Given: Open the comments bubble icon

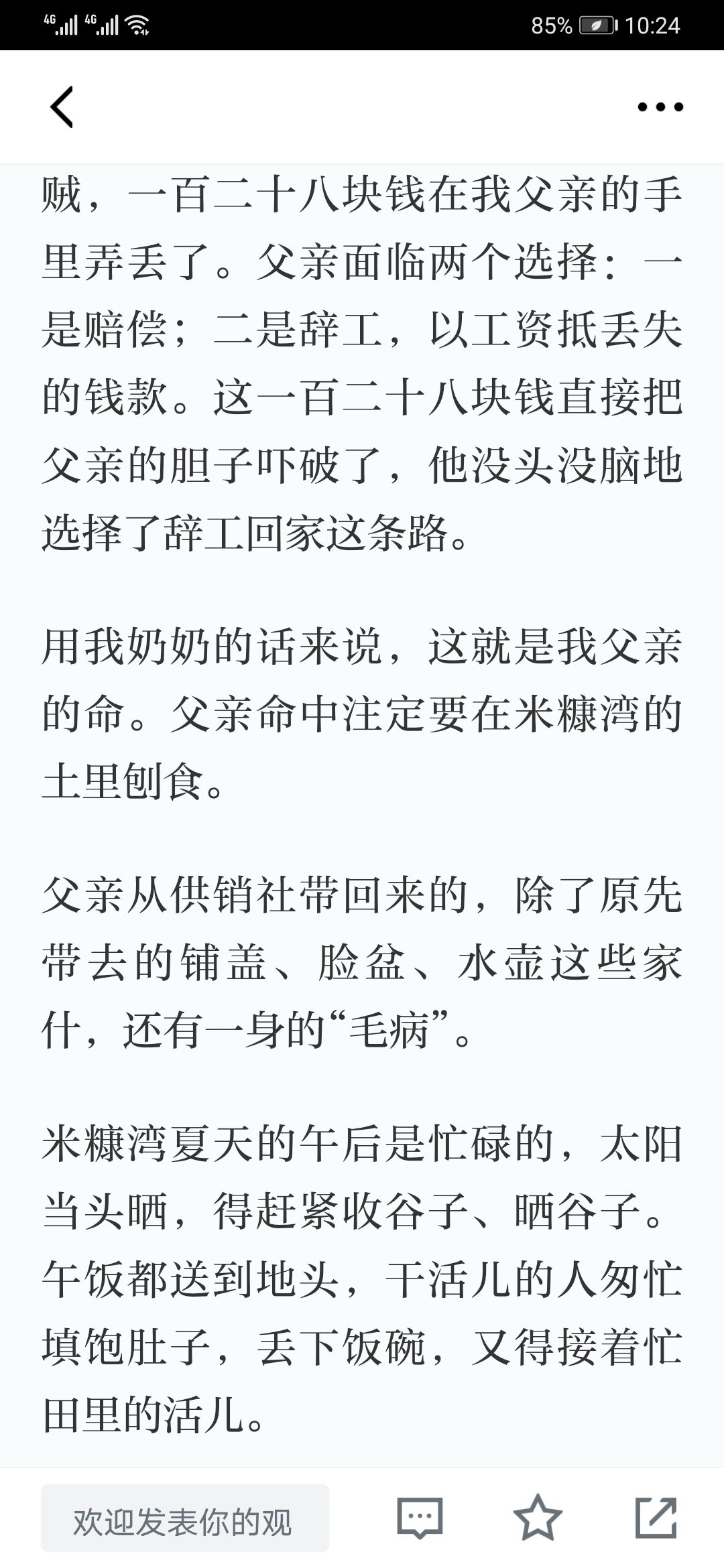Looking at the screenshot, I should tap(420, 1518).
